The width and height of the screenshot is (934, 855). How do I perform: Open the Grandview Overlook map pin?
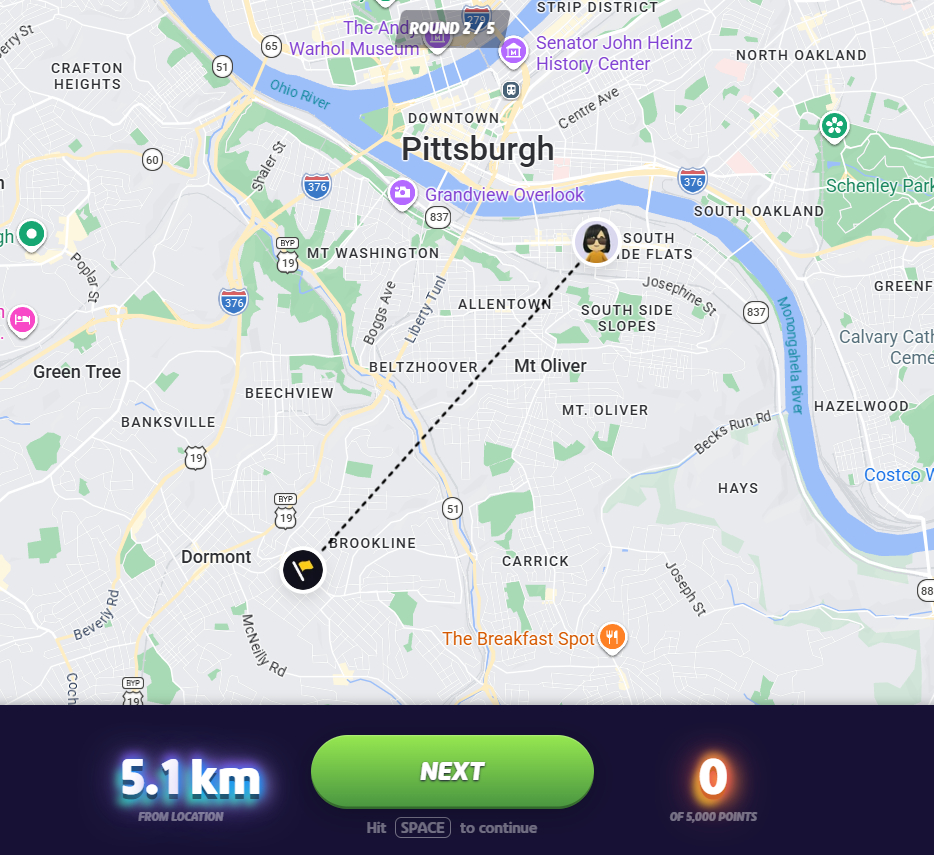tap(403, 192)
